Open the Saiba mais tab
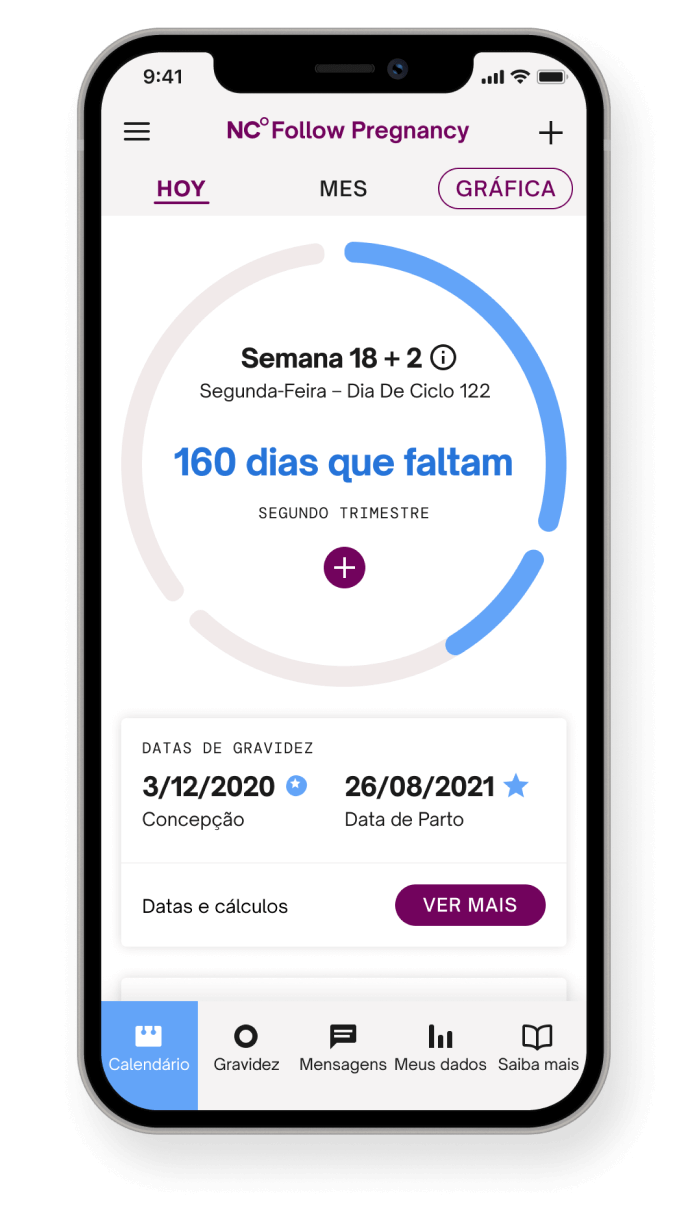Viewport: 686px width, 1206px height. tap(538, 1048)
